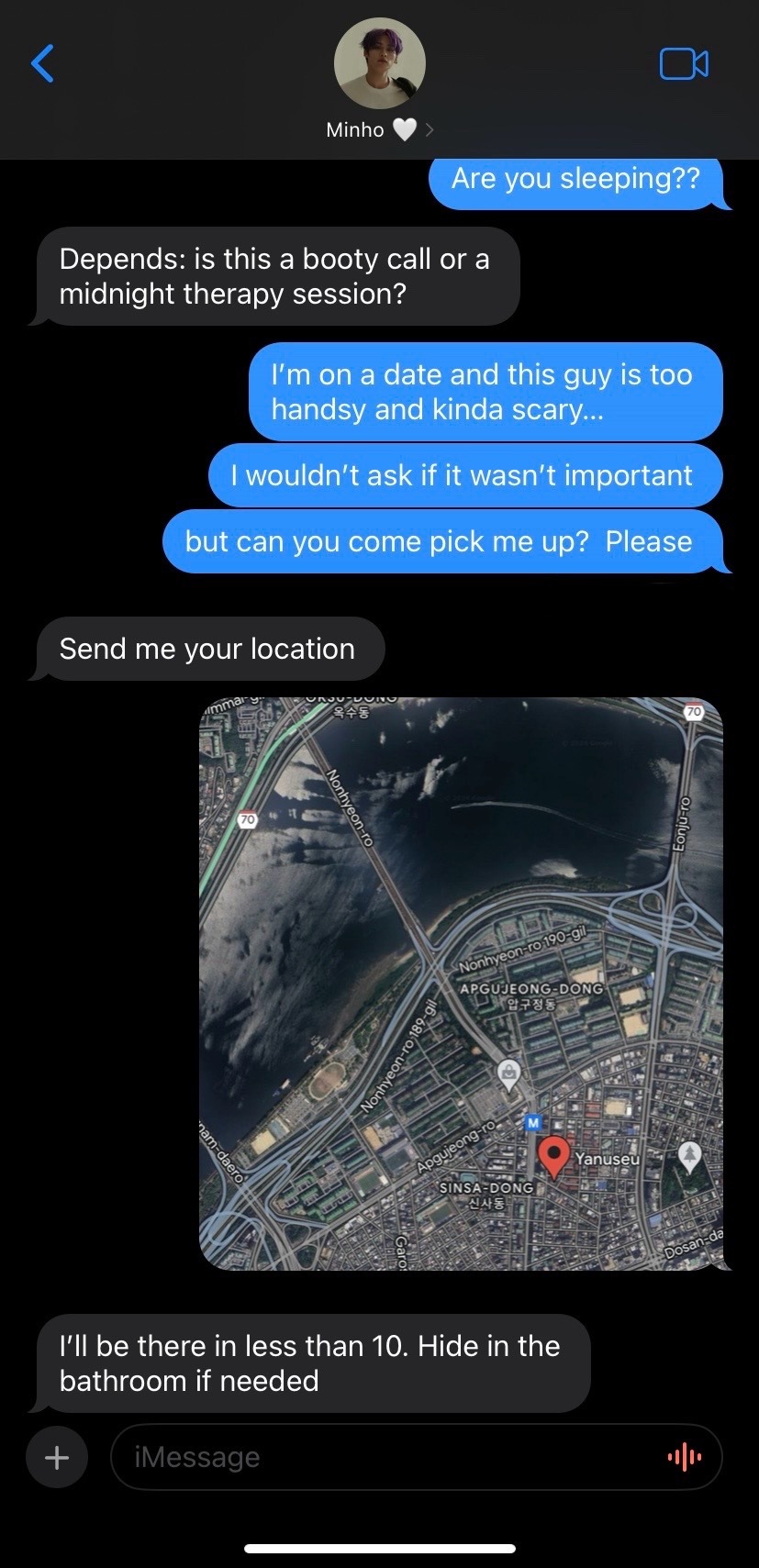
Task: Tap the iMessage text field
Action: pyautogui.click(x=385, y=1457)
